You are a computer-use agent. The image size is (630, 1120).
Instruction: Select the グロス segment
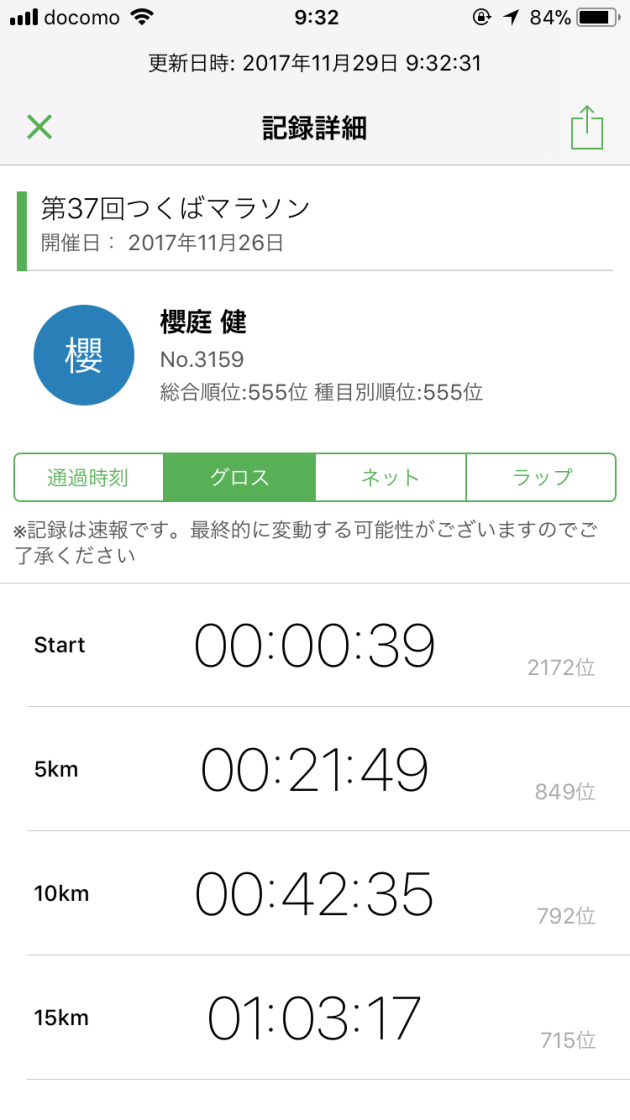(x=239, y=477)
